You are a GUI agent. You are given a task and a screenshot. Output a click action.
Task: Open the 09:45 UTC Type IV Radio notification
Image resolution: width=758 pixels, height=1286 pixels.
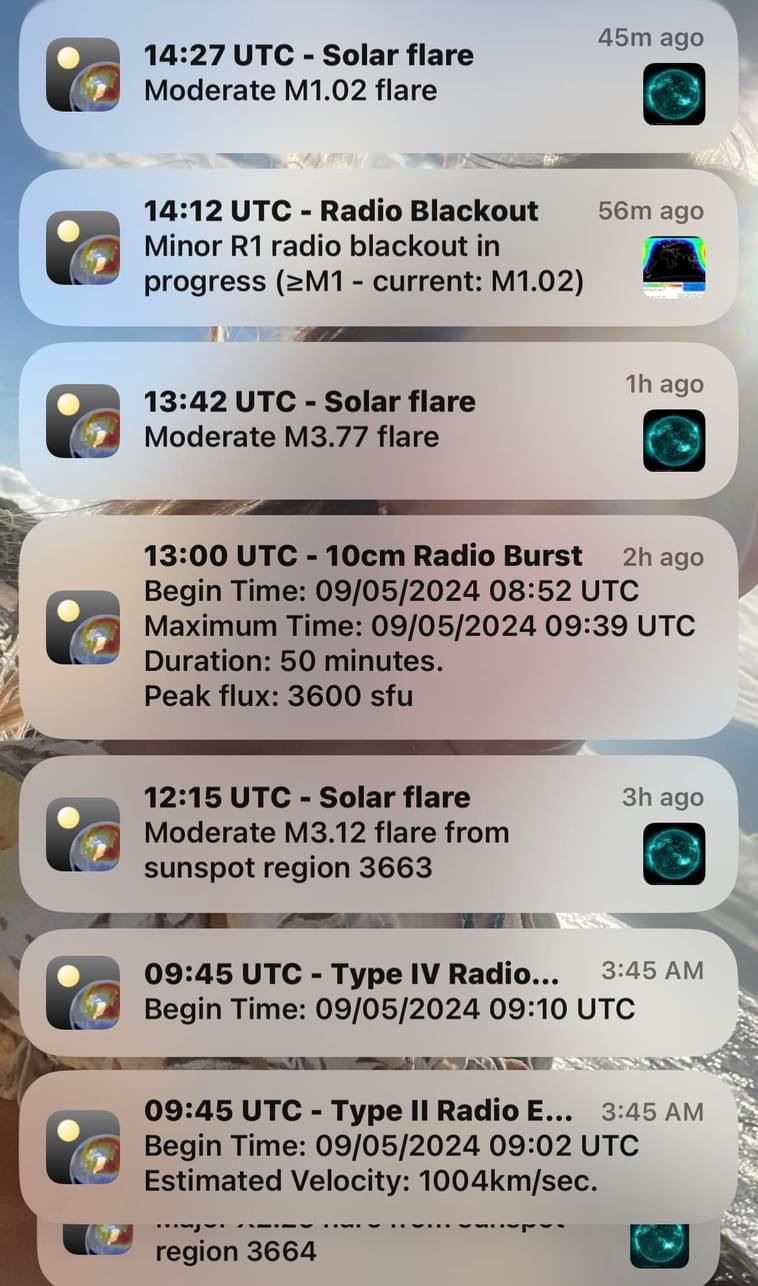point(378,991)
